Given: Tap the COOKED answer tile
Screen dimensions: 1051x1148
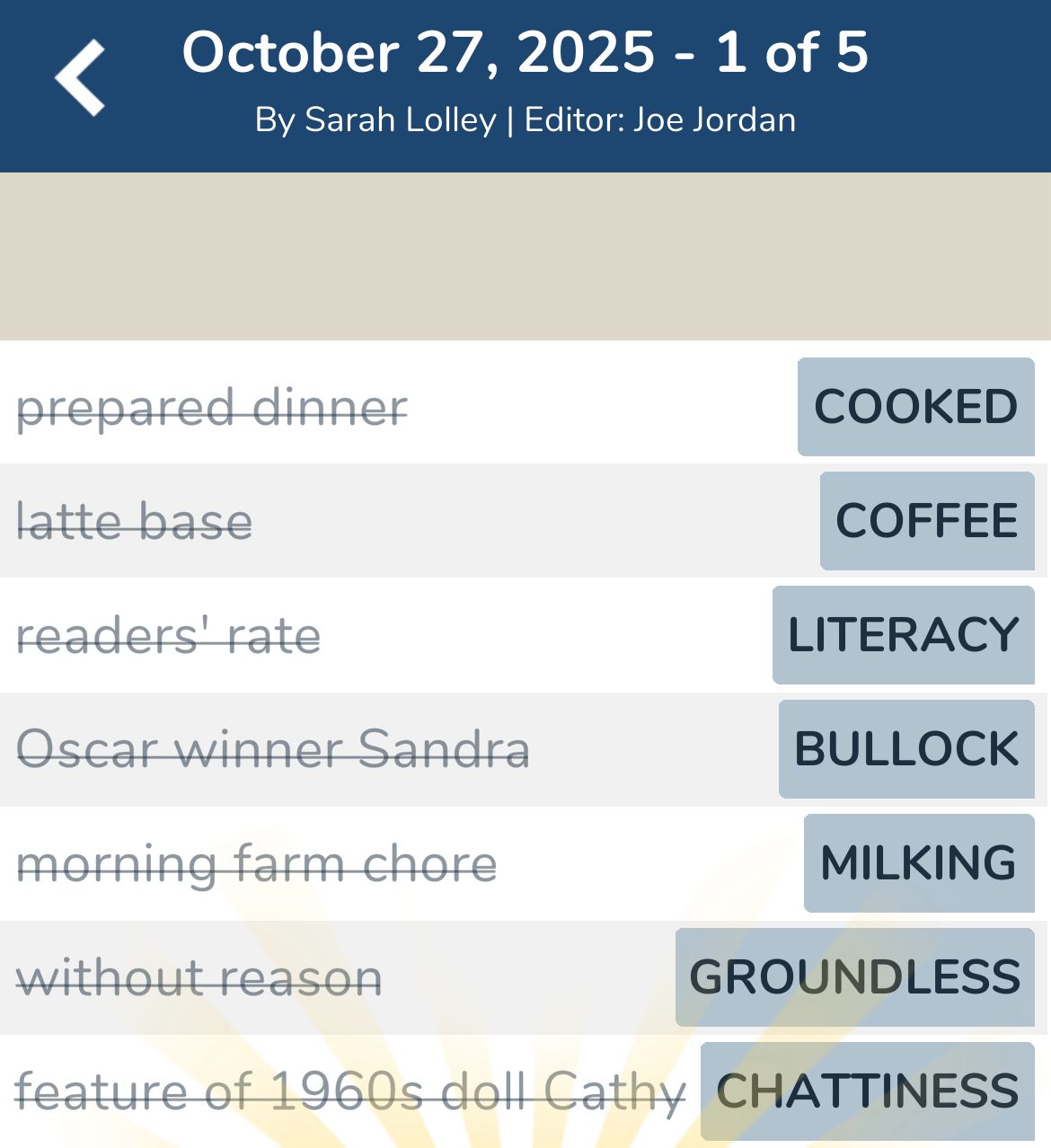Looking at the screenshot, I should (915, 407).
